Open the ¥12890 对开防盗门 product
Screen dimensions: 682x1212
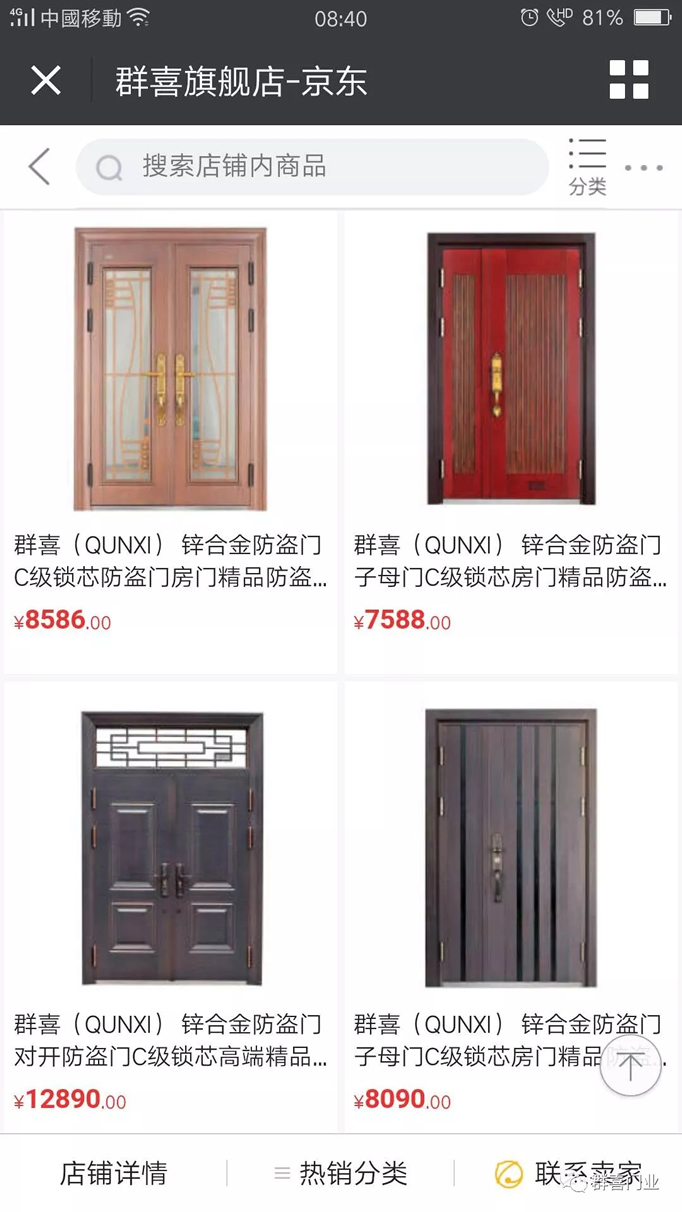click(170, 850)
